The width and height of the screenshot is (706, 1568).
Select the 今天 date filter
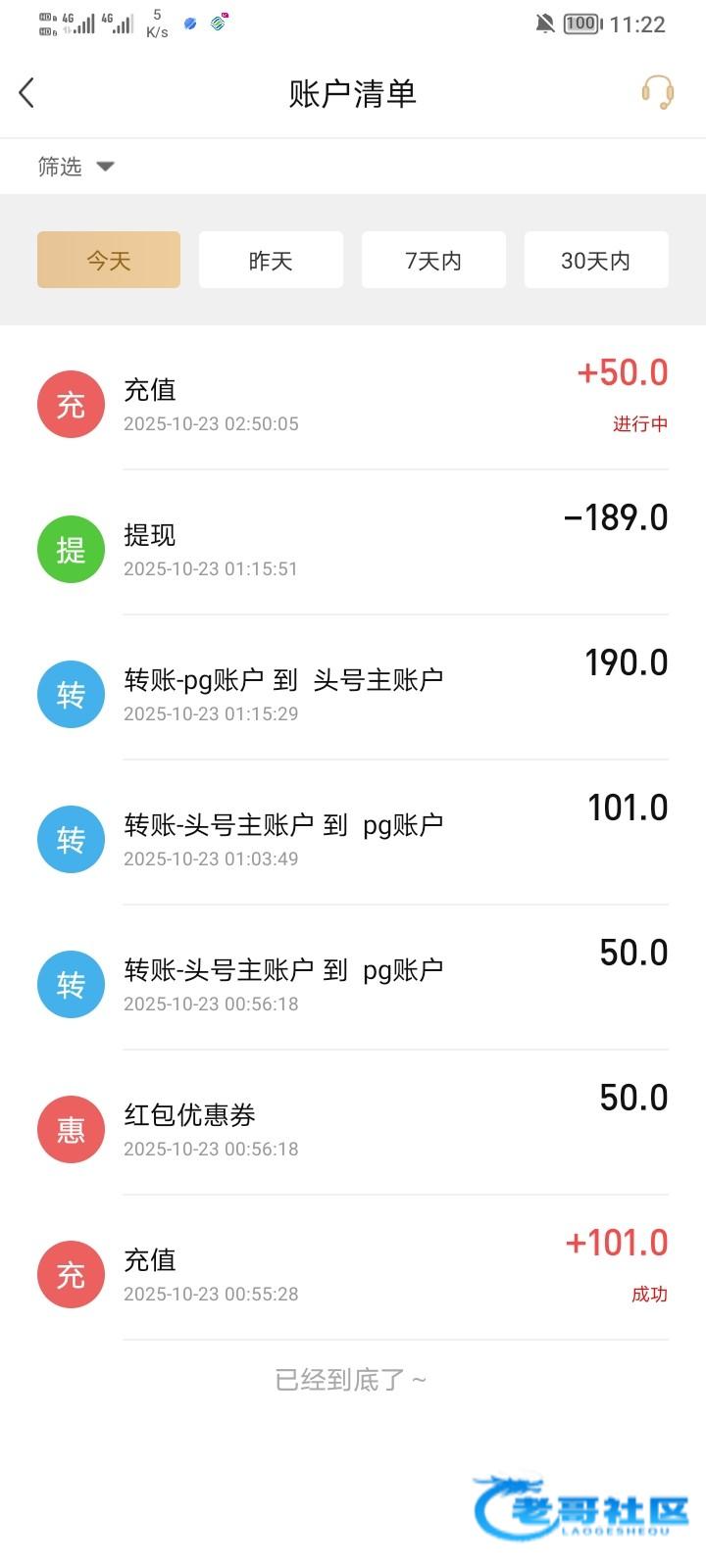pyautogui.click(x=109, y=260)
